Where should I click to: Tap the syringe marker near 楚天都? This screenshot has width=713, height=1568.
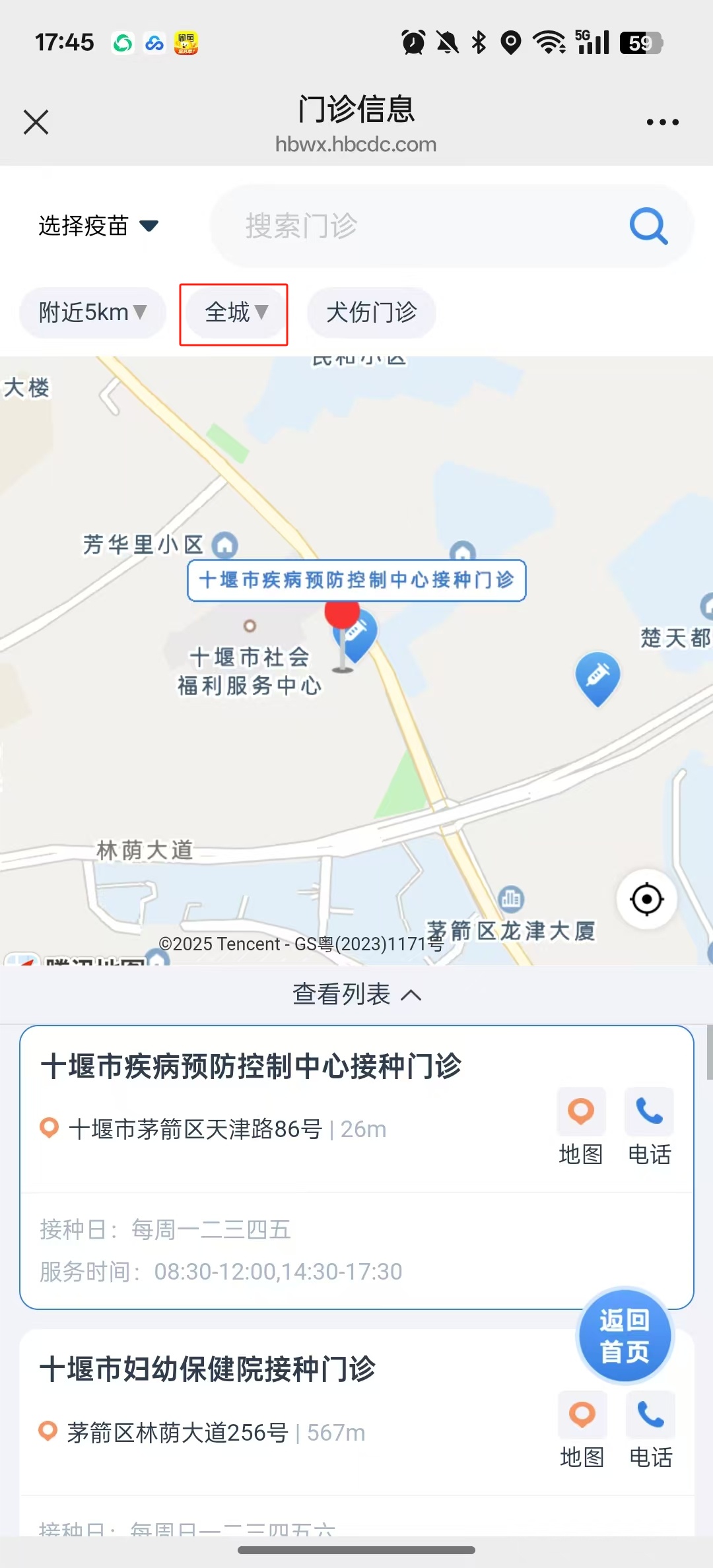597,676
